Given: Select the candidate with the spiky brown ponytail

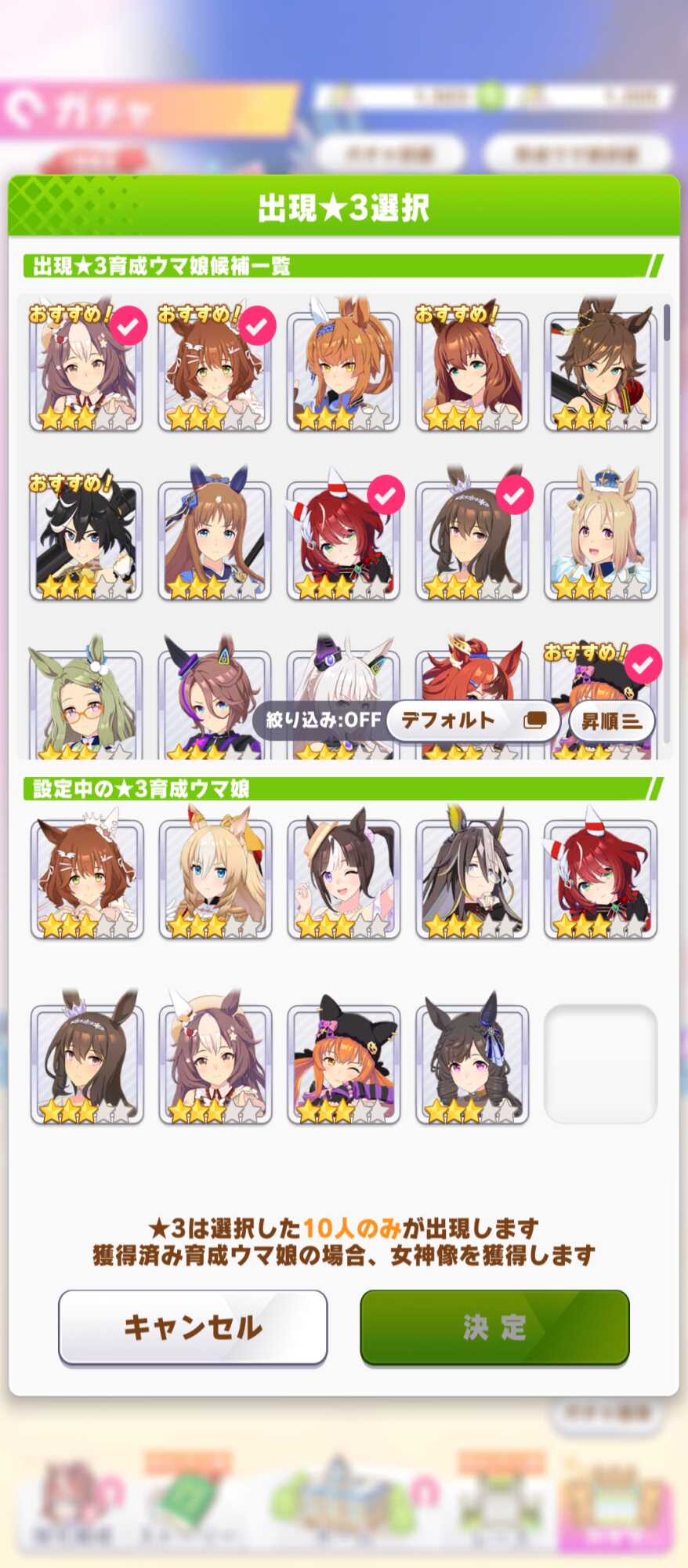Looking at the screenshot, I should (600, 368).
